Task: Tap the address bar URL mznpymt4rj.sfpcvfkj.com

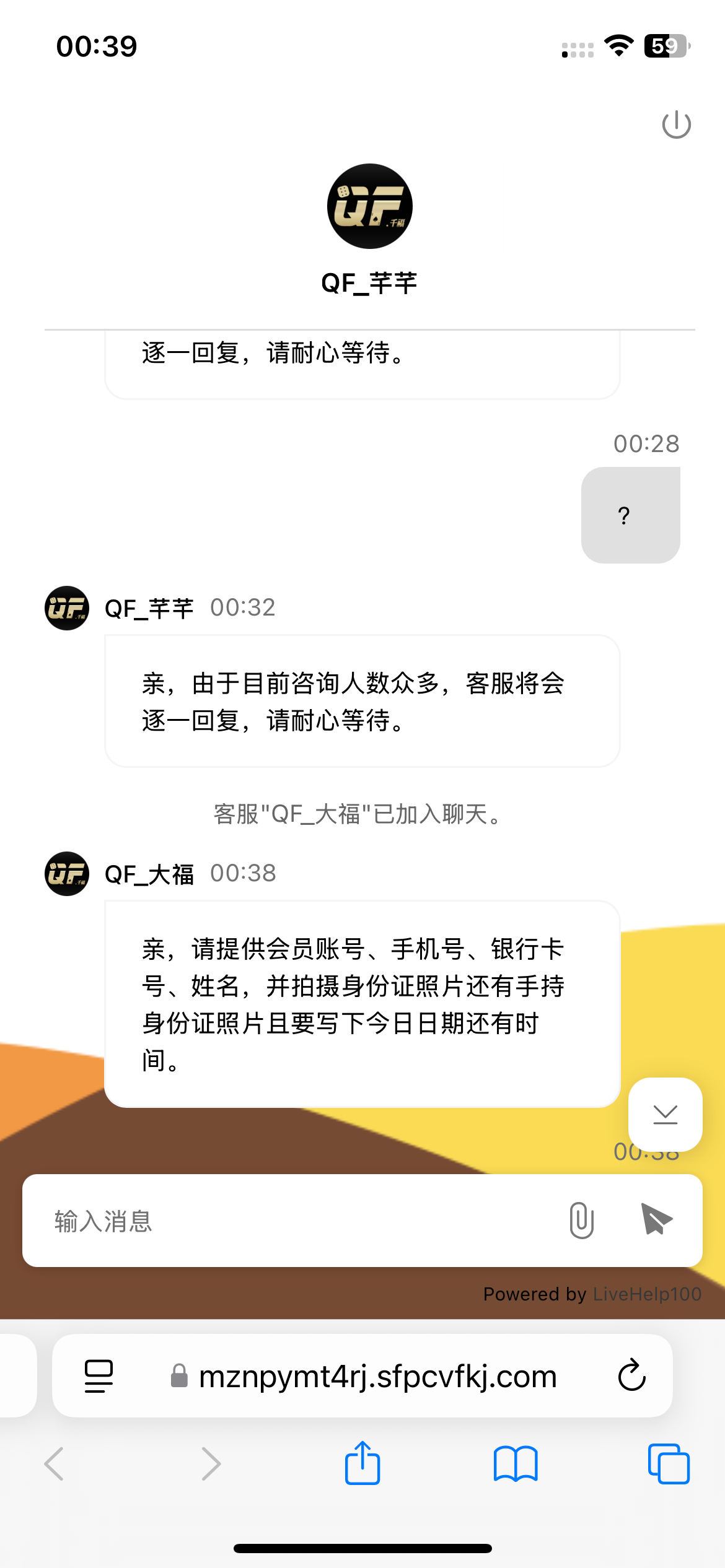Action: click(x=377, y=1376)
